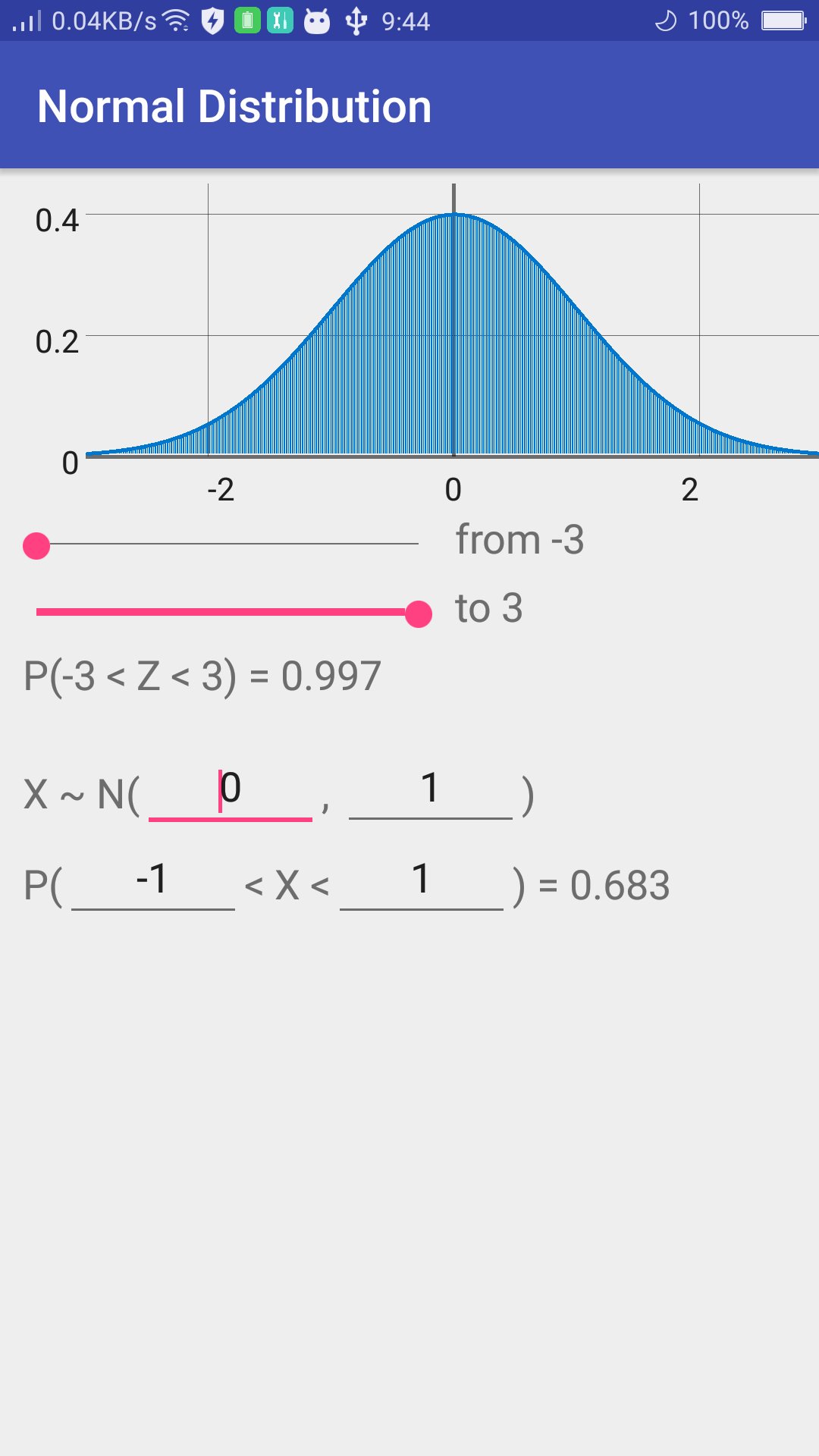Screen dimensions: 819x1456
Task: Tap the battery level icon at top right
Action: [x=785, y=21]
